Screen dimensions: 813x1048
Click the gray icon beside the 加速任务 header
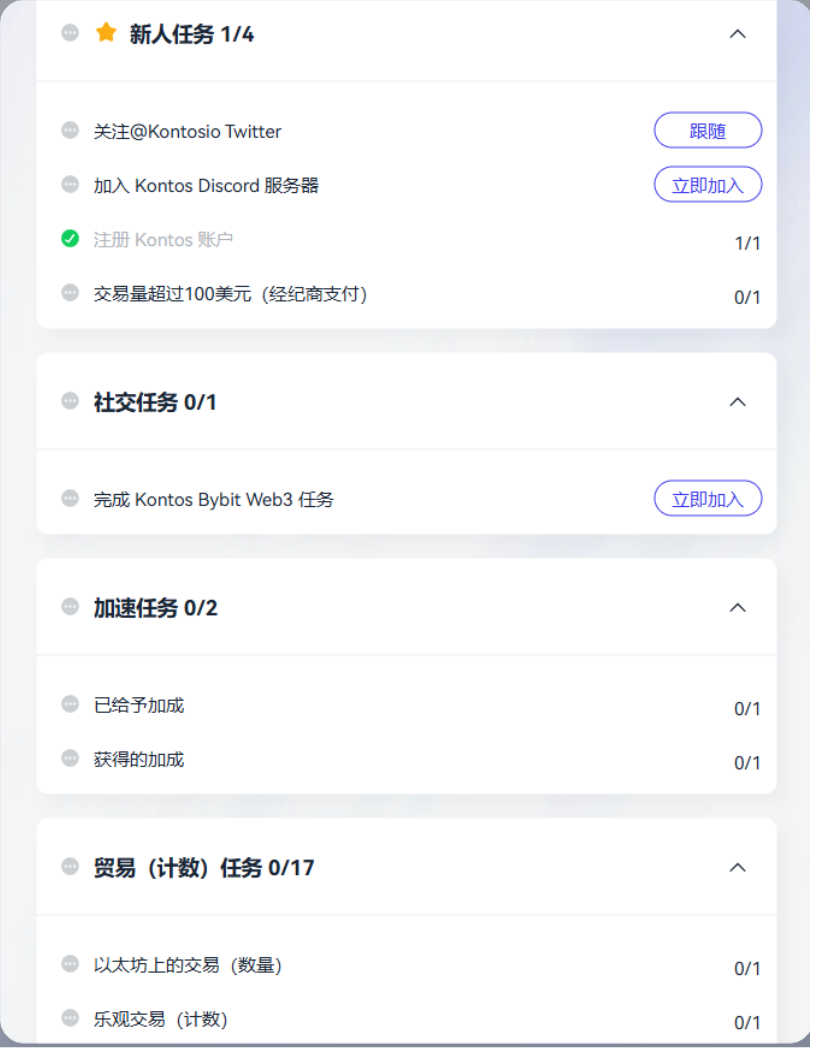click(67, 607)
